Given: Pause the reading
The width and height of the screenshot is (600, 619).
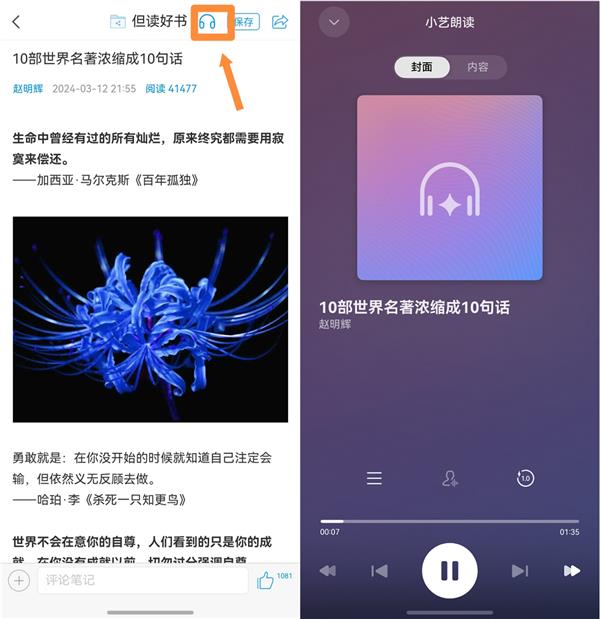Looking at the screenshot, I should 449,571.
